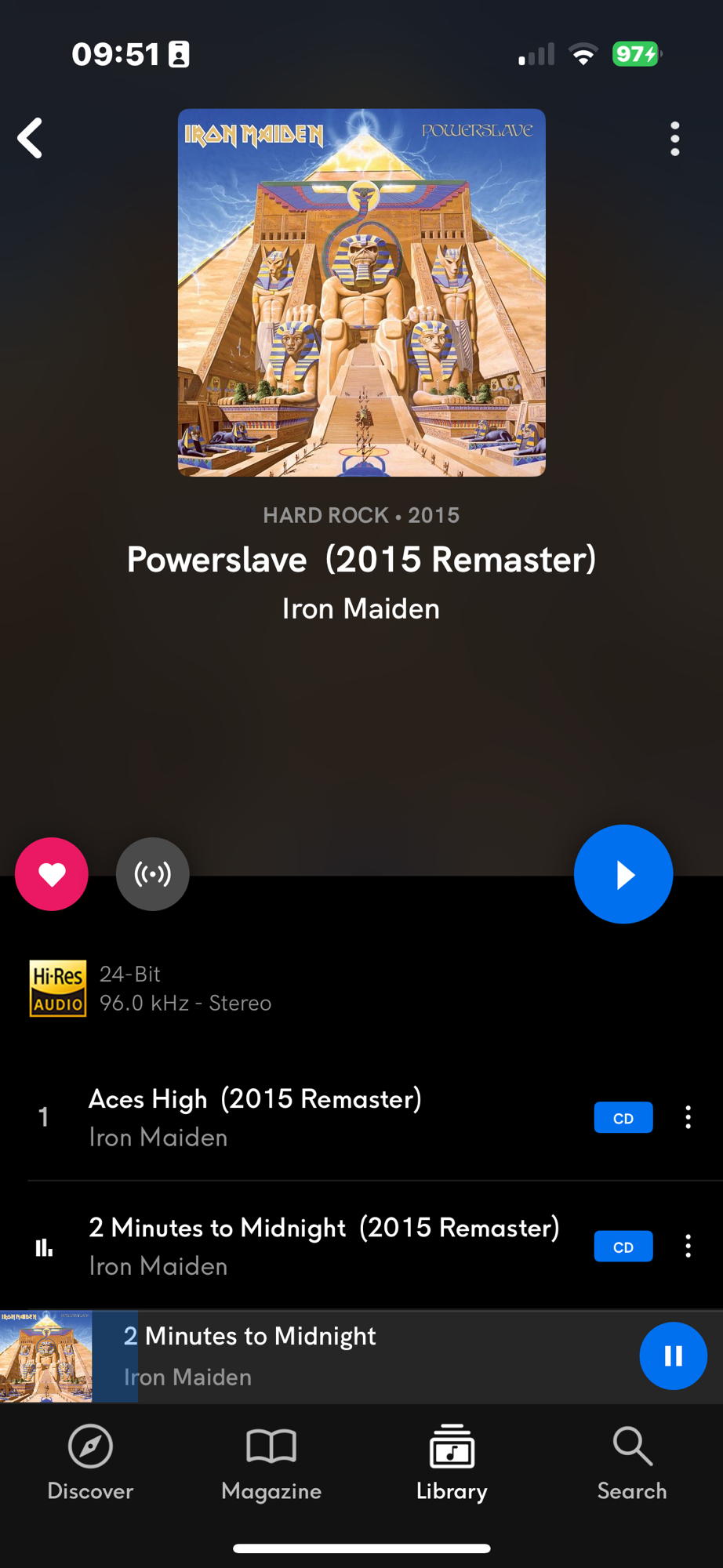Image resolution: width=723 pixels, height=1568 pixels.
Task: Select 2 Minutes to Midnight (2015 Remaster) track
Action: coord(324,1245)
